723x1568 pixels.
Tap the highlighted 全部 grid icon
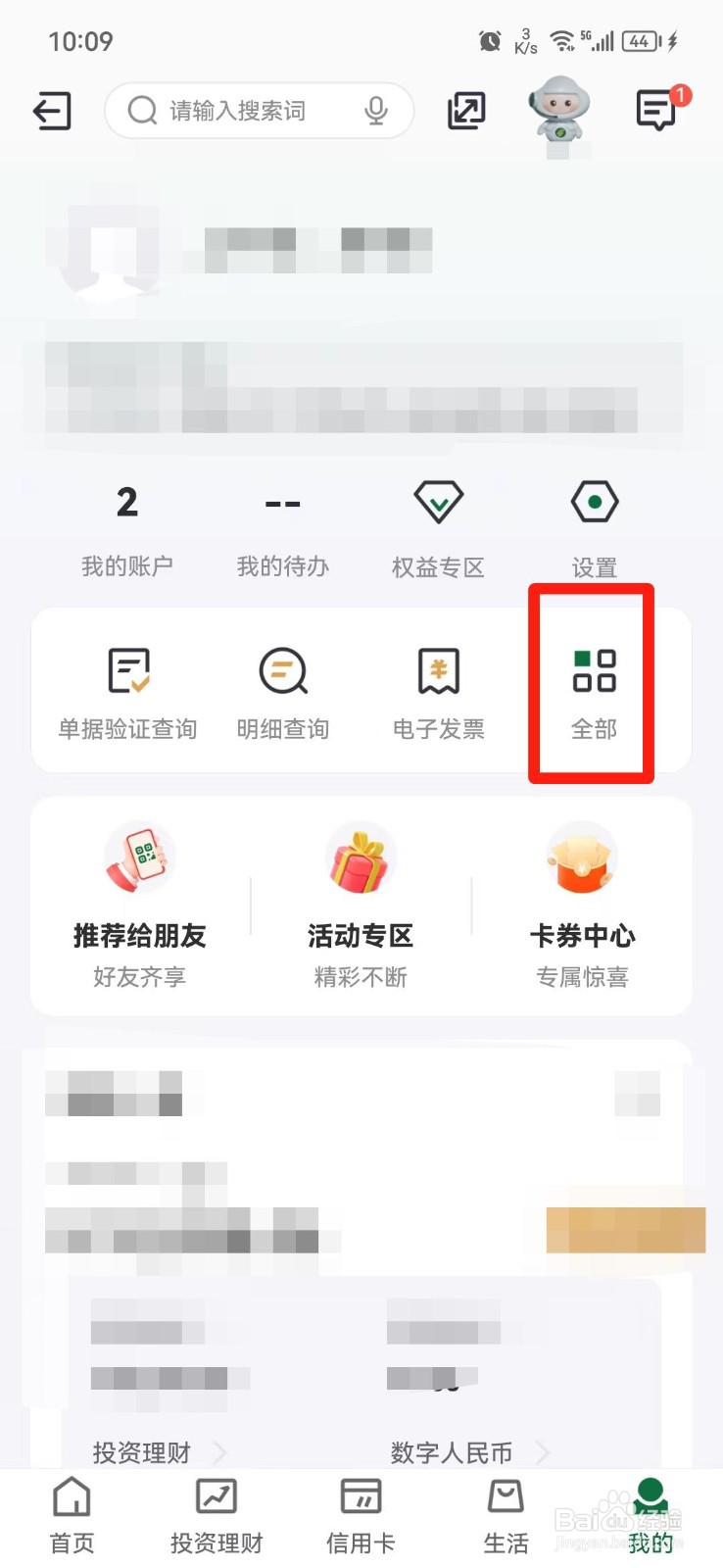592,672
